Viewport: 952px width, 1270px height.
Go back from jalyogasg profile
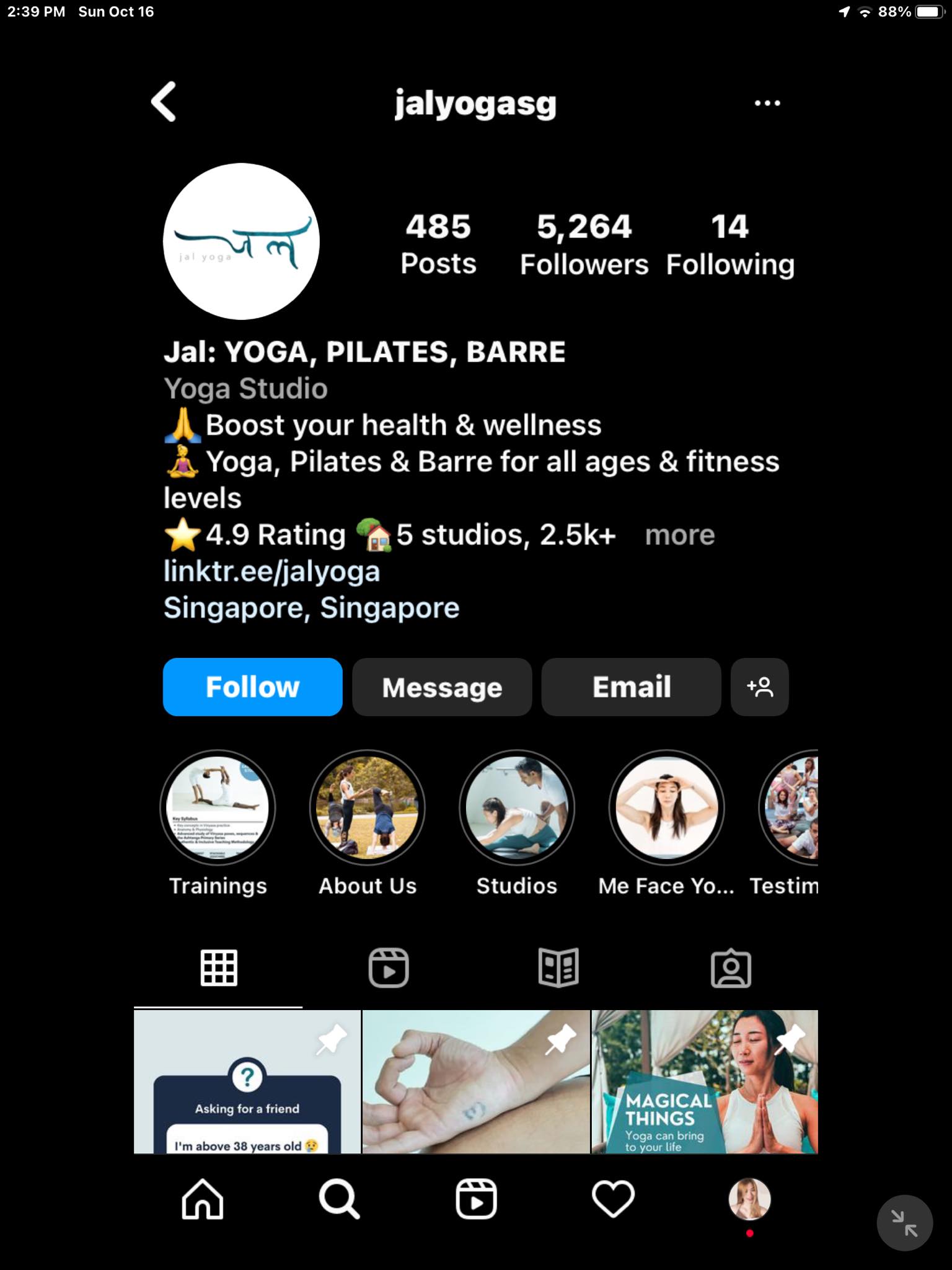pos(164,102)
